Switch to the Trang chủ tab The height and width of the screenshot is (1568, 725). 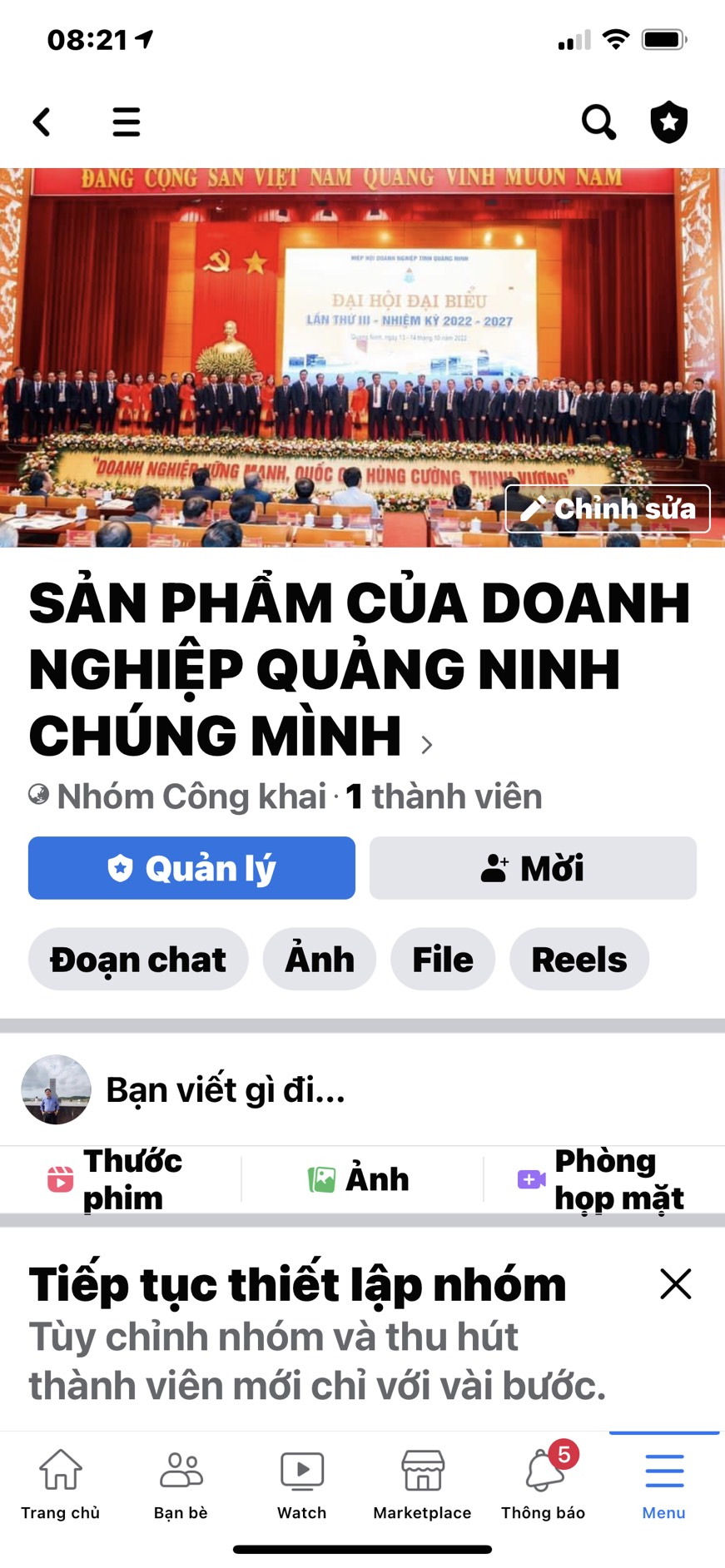pos(61,1484)
